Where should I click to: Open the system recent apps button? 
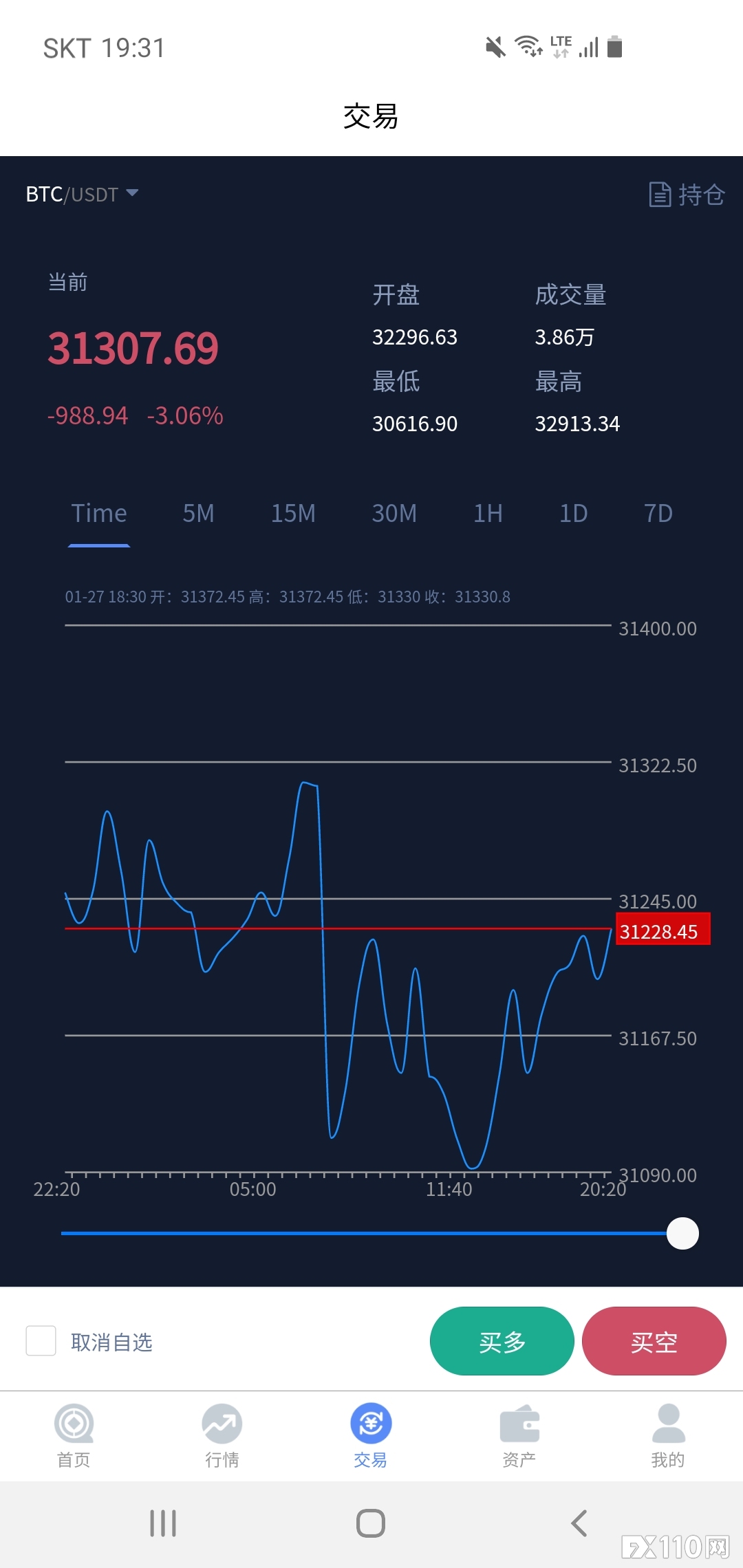click(163, 1523)
